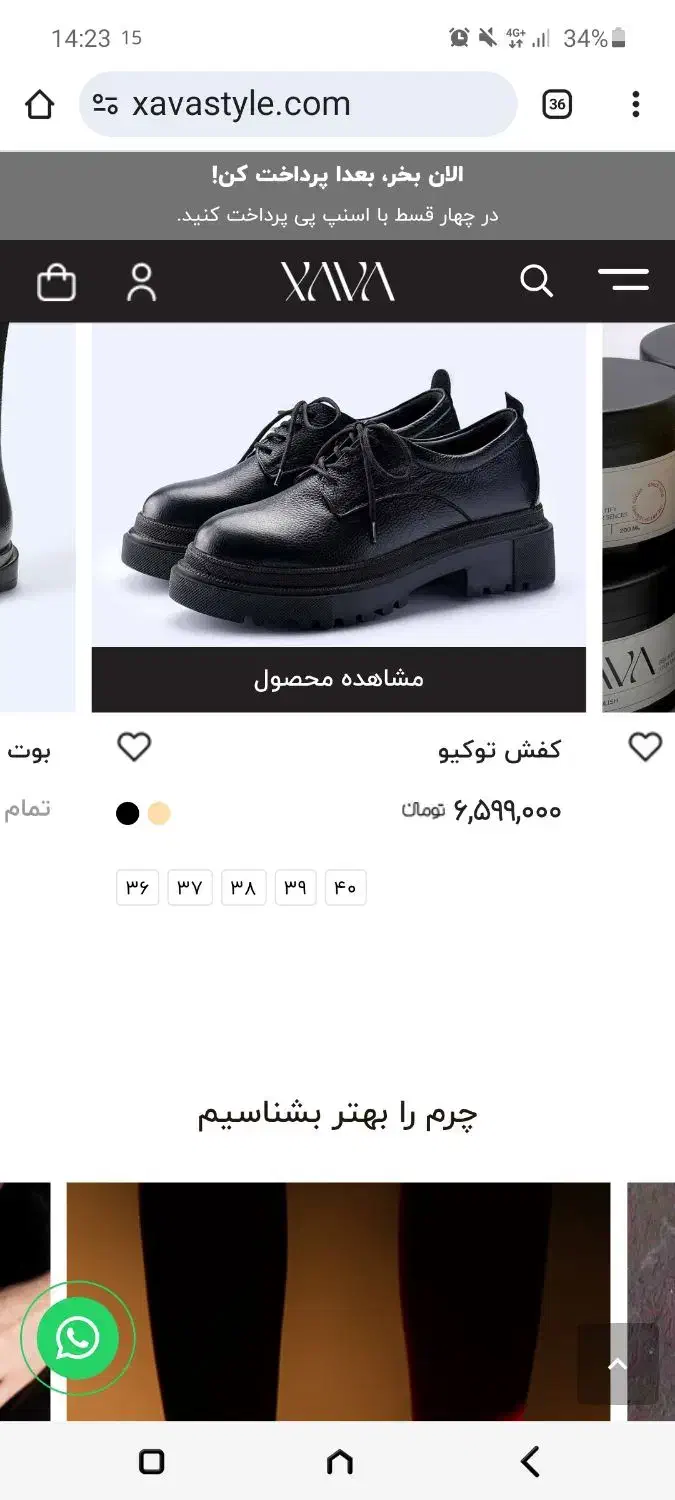Choose shoe size ۳۷
Screen dimensions: 675x1500
coord(190,887)
